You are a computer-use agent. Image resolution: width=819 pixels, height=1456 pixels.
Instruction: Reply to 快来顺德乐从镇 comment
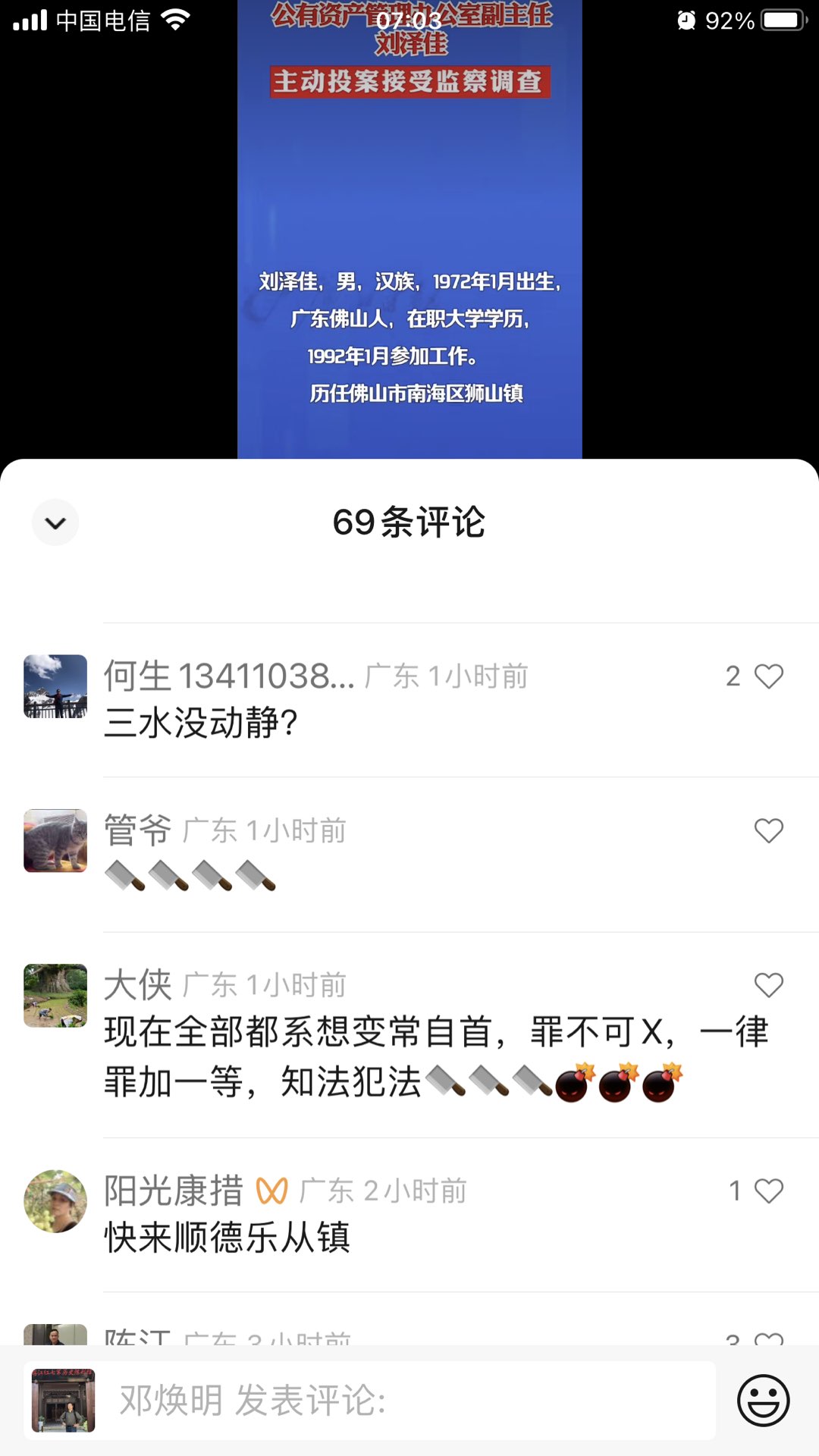coord(227,1238)
